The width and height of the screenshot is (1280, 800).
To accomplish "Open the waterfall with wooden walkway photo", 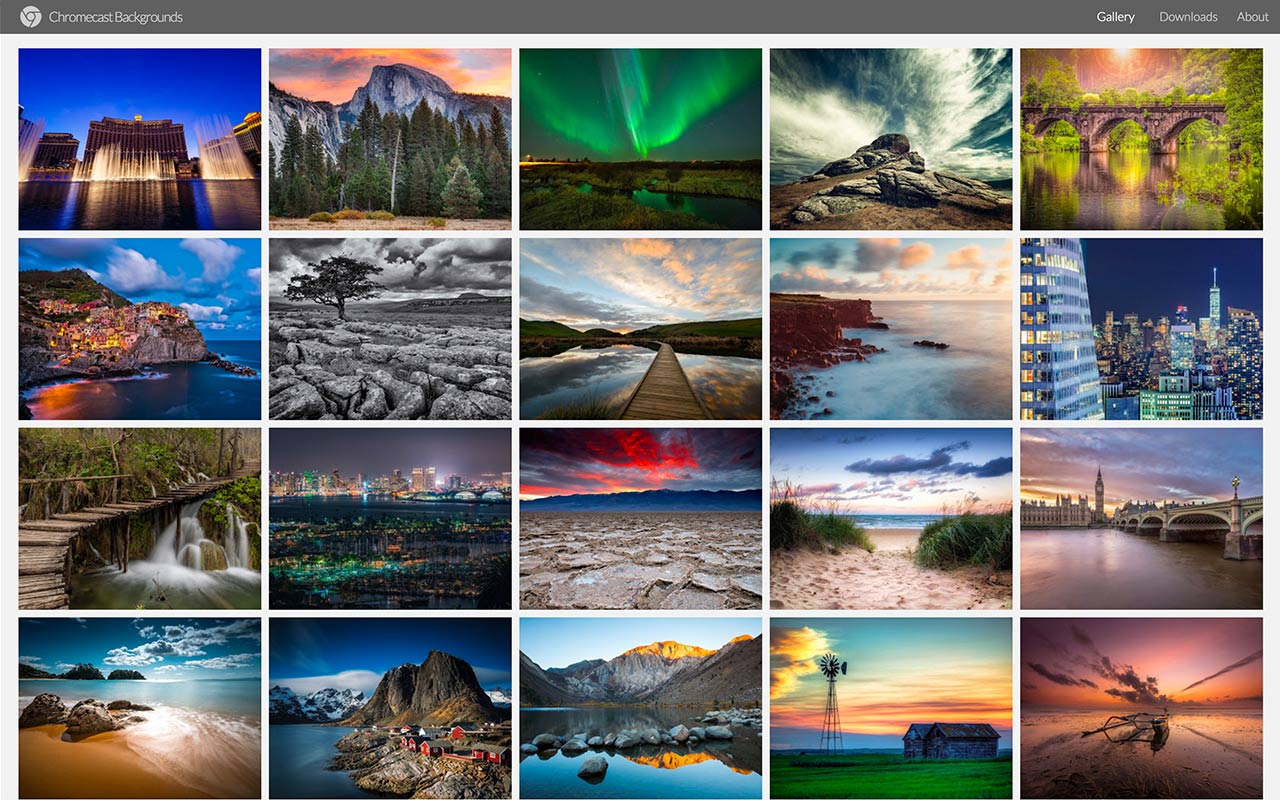I will click(140, 519).
